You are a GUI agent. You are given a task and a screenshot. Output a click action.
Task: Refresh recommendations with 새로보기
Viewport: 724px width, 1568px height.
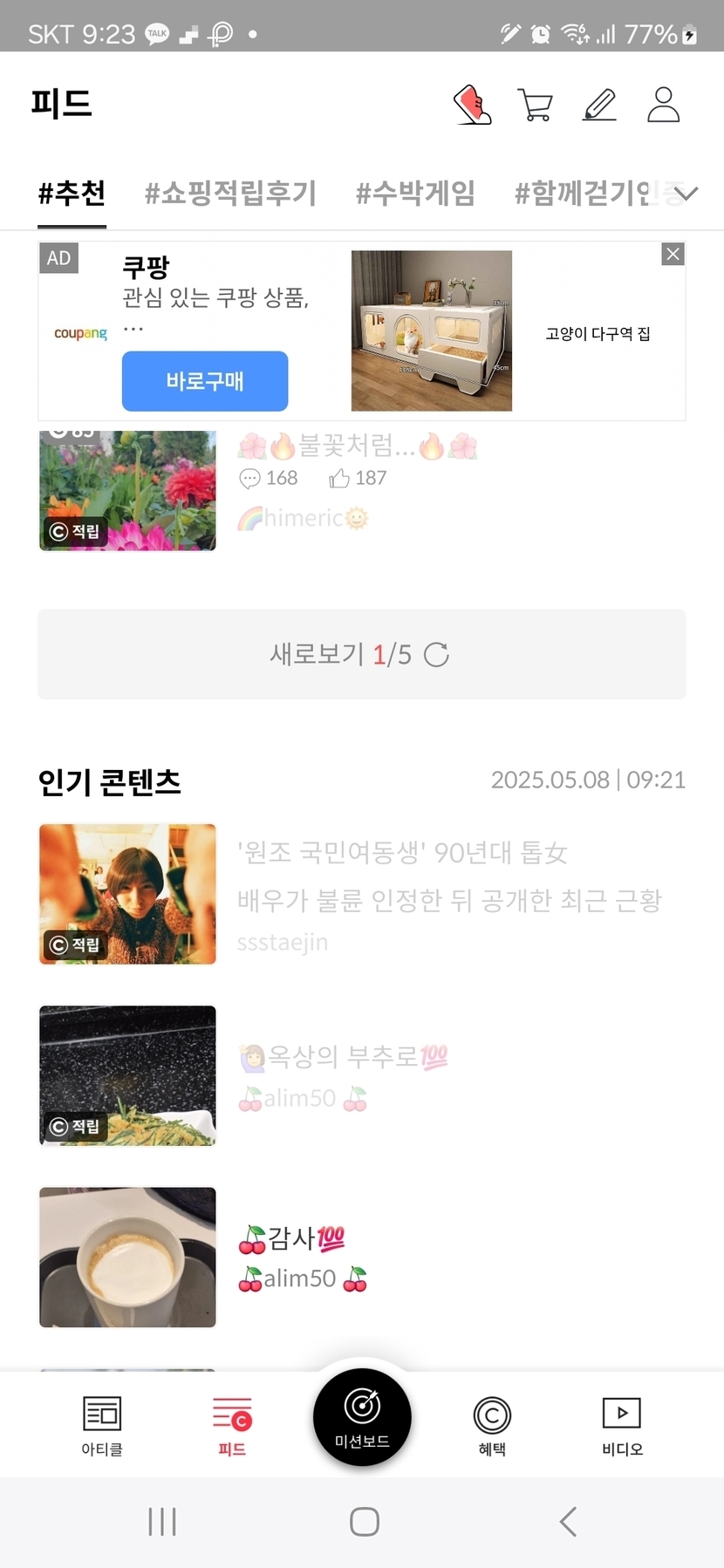point(361,654)
